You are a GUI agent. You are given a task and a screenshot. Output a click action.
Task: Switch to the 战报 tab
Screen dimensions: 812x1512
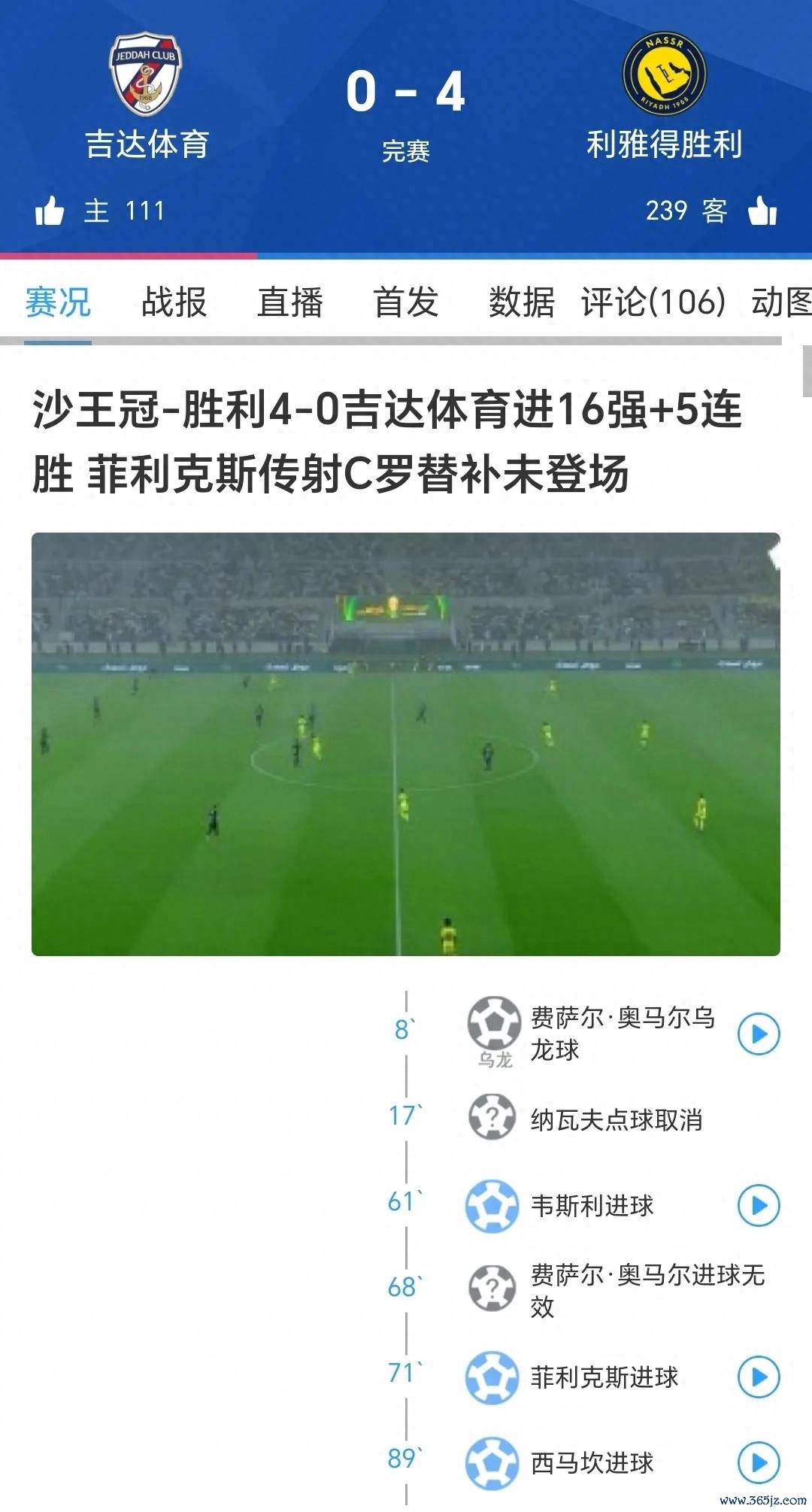pos(174,302)
